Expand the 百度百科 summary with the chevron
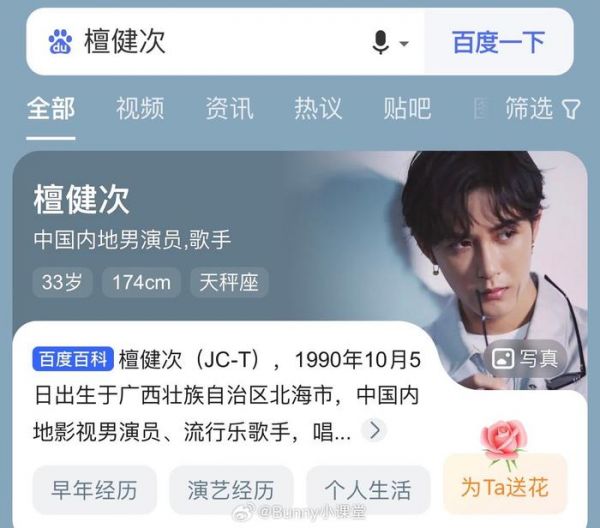 374,431
